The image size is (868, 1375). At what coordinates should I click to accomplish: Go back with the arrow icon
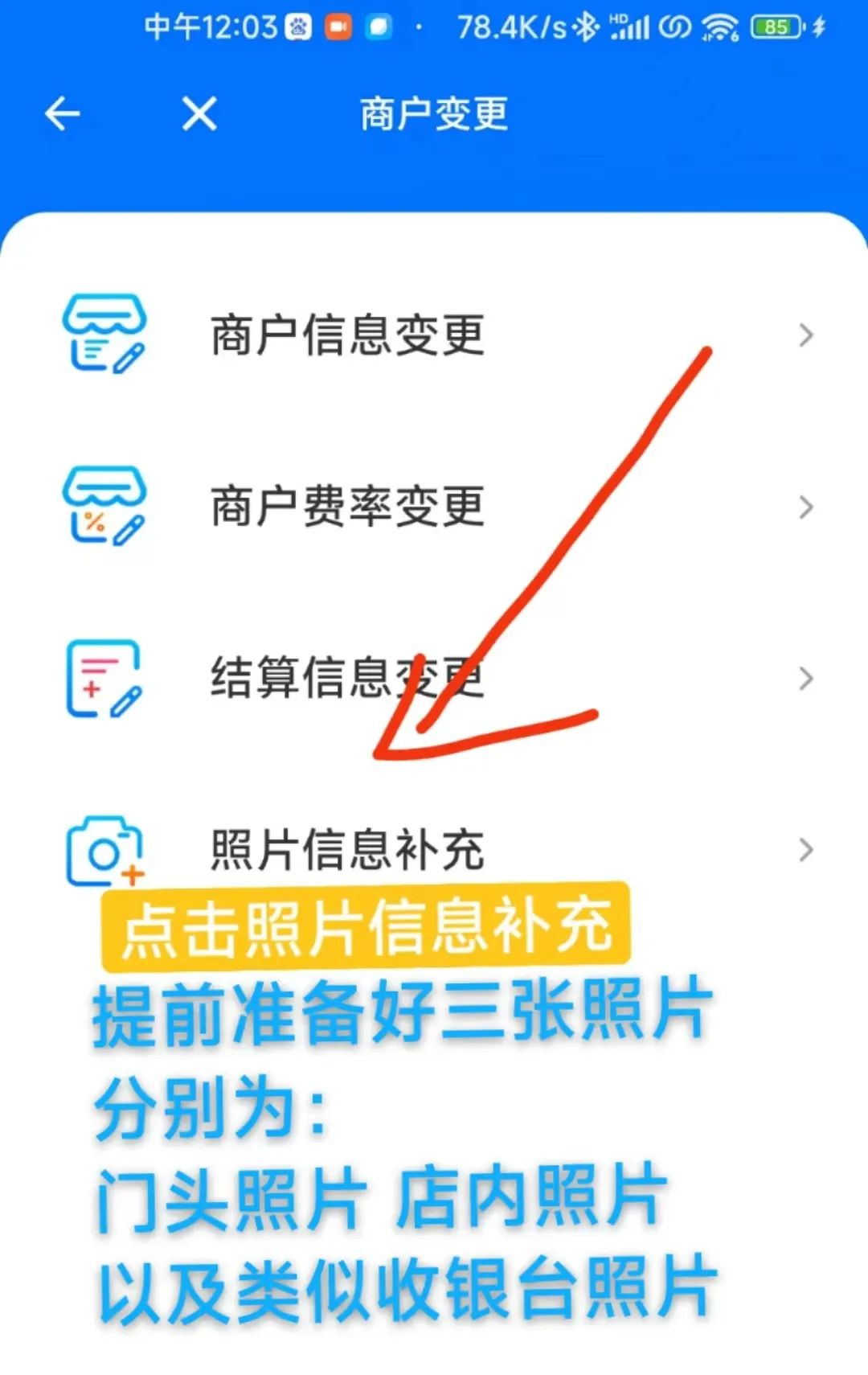[62, 113]
